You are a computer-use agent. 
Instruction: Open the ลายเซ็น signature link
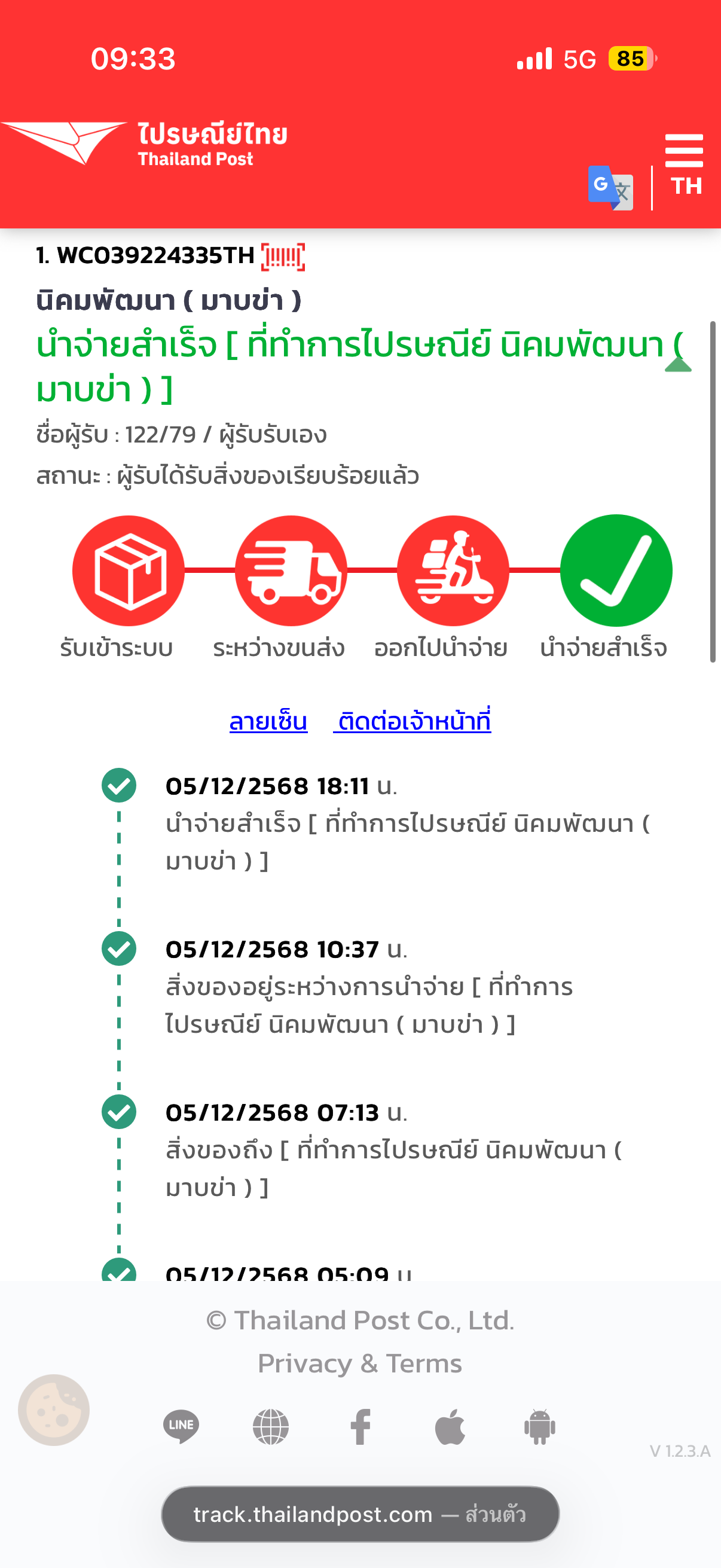coord(268,721)
